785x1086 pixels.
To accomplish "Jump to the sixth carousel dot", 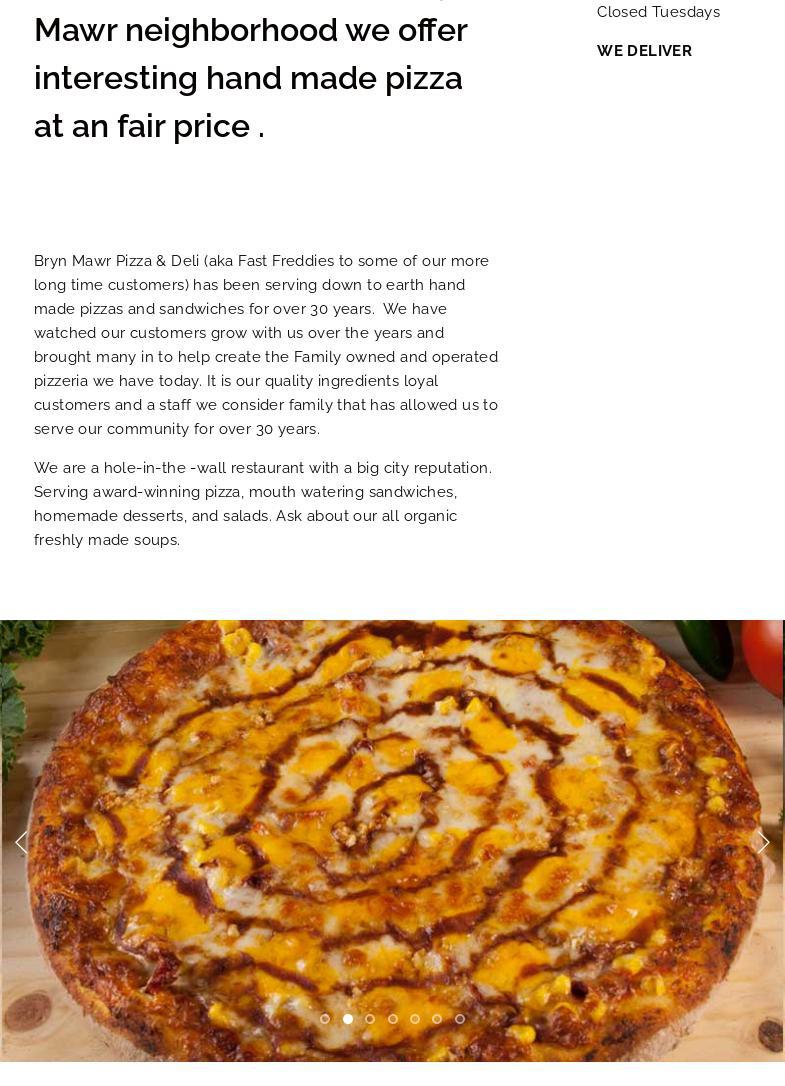I will [437, 1019].
